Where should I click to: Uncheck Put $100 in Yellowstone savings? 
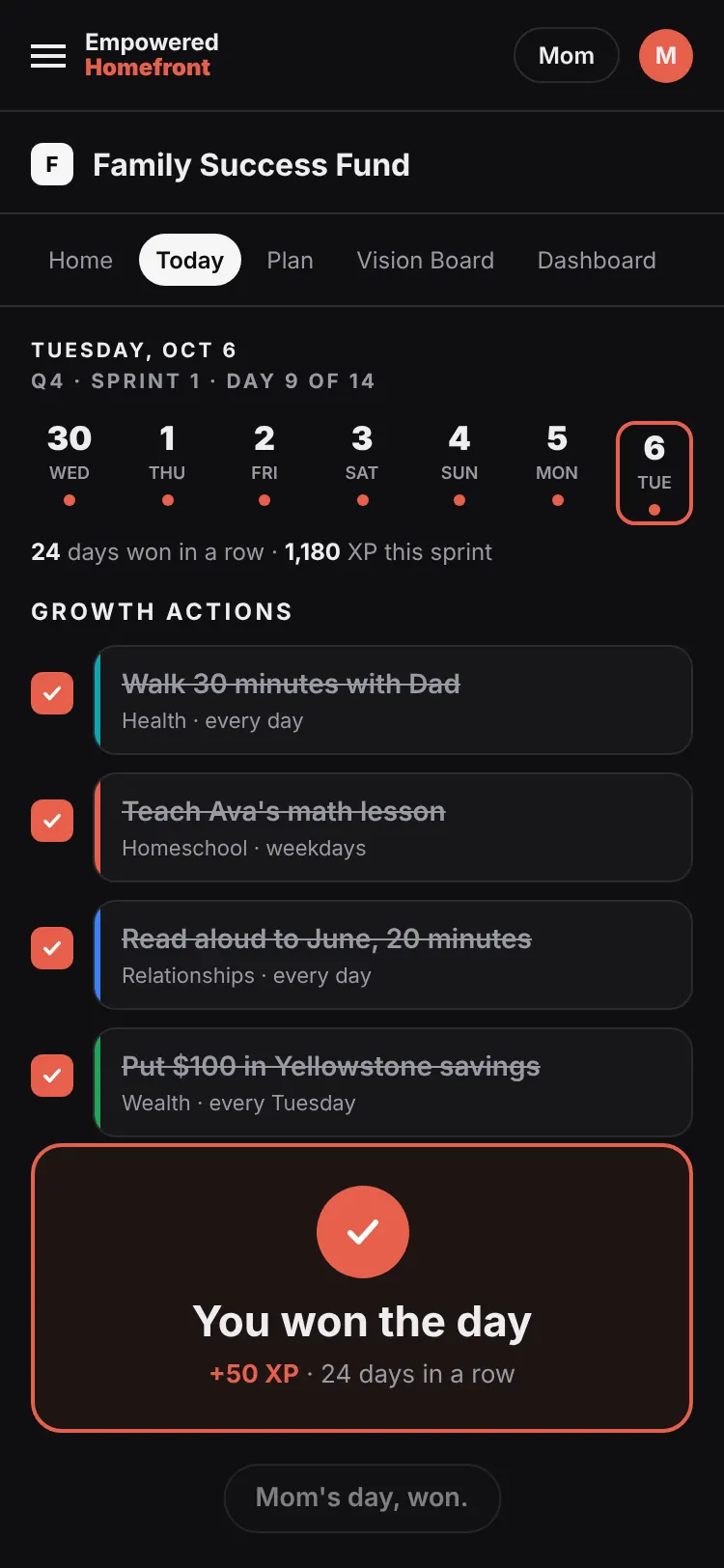click(52, 1076)
